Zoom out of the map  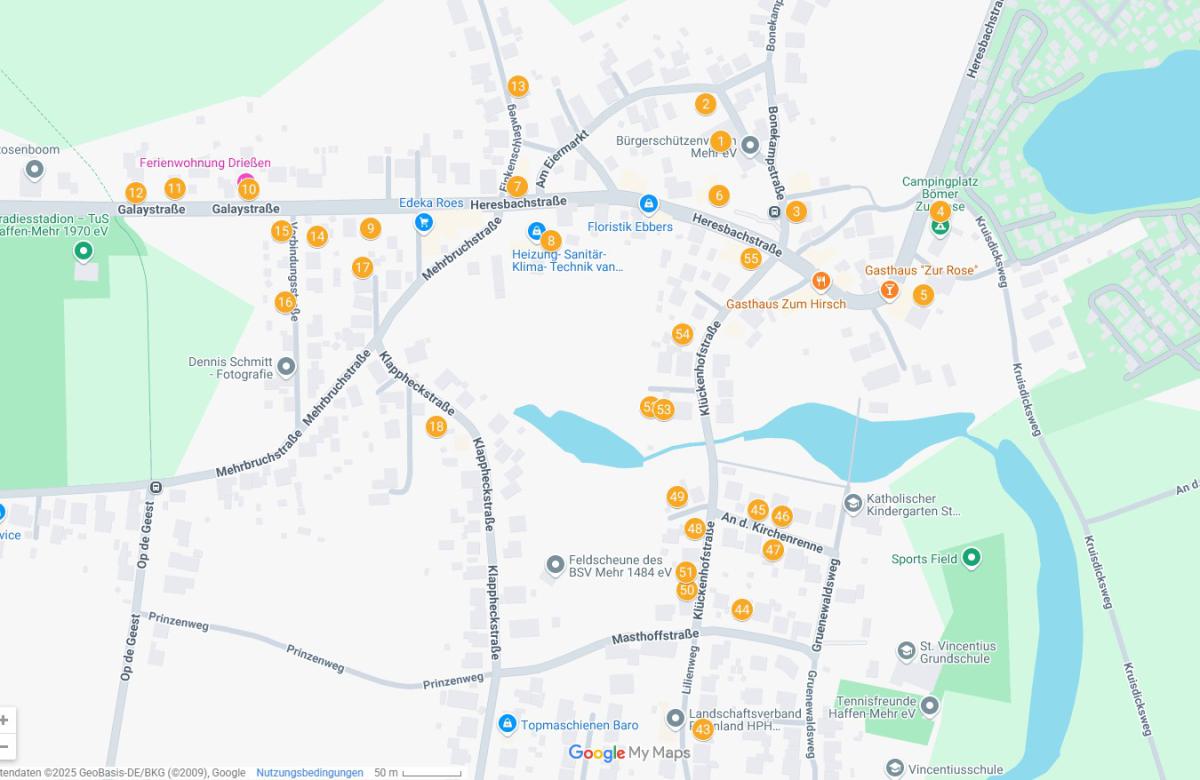[x=5, y=747]
